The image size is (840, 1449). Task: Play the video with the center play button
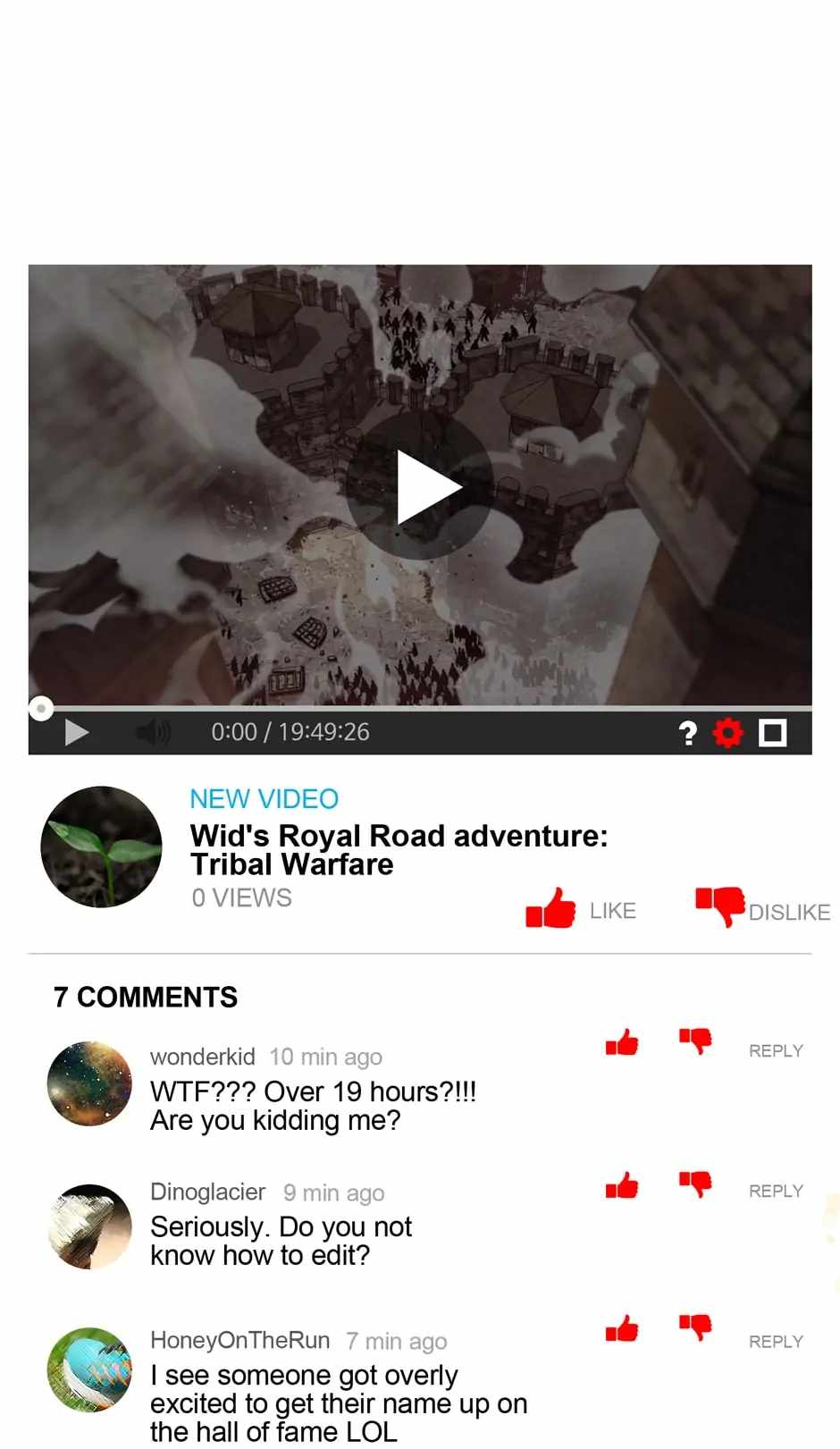pyautogui.click(x=420, y=487)
